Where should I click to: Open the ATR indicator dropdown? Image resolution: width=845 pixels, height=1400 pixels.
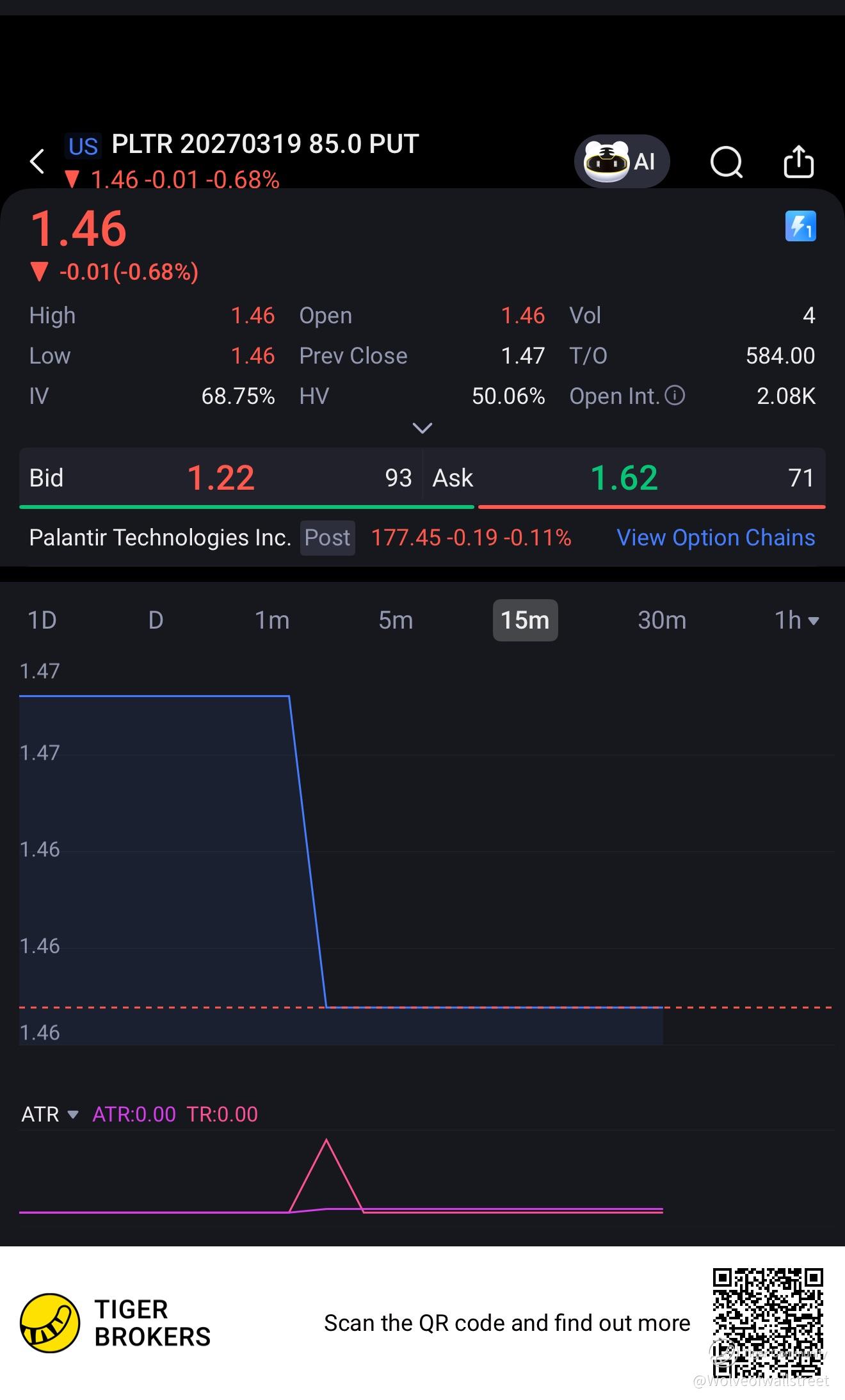[x=50, y=1114]
